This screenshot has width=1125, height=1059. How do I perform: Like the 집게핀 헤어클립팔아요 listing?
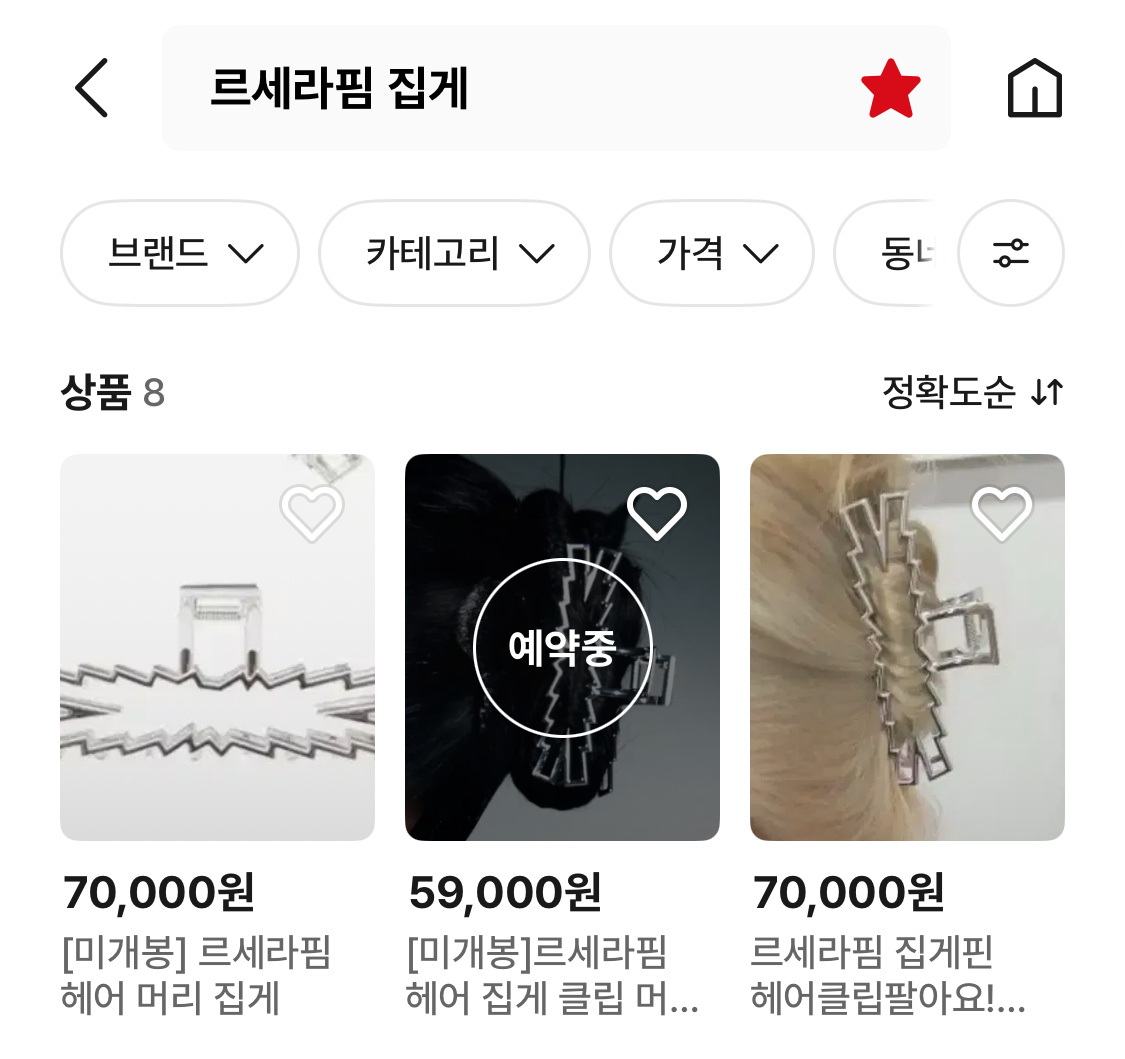tap(1001, 513)
